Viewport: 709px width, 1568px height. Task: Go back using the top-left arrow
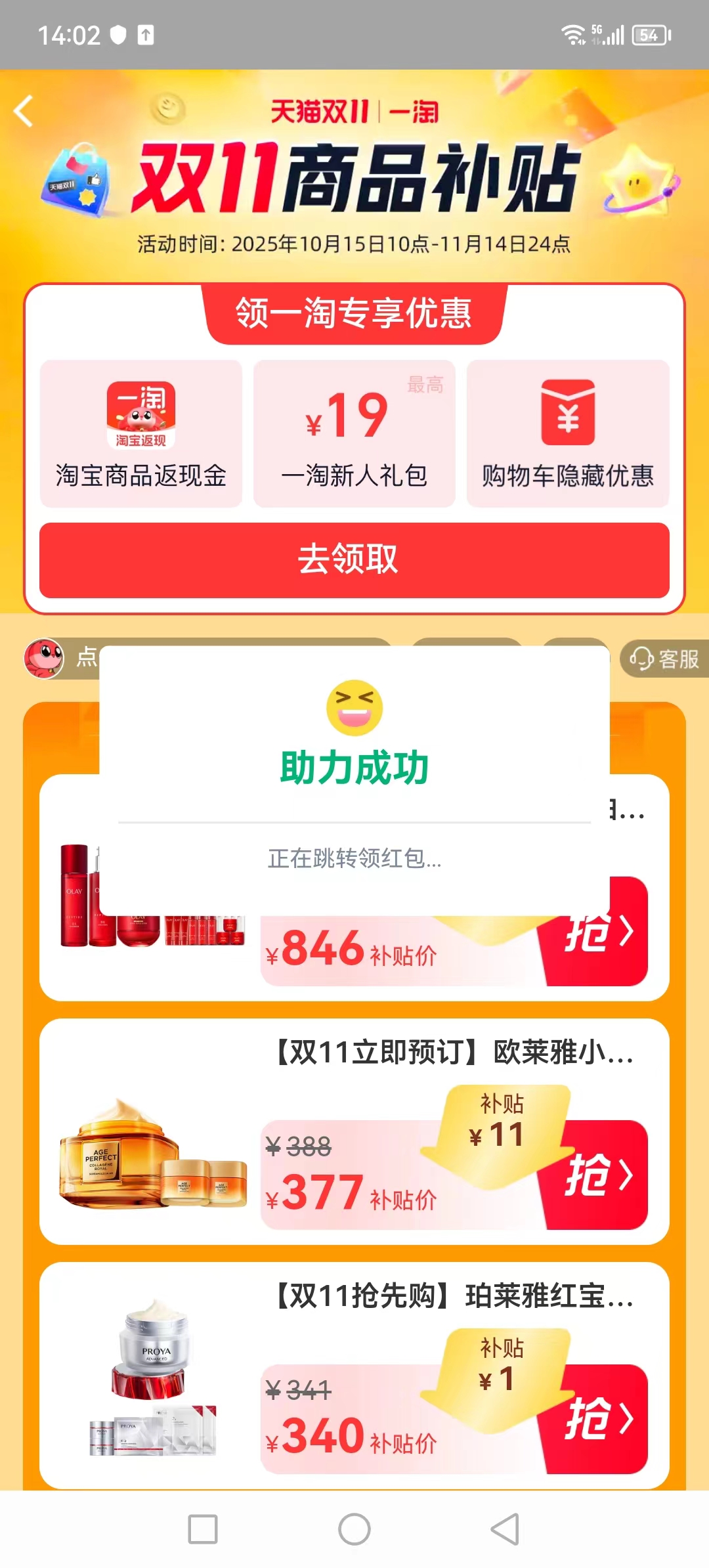(x=24, y=111)
